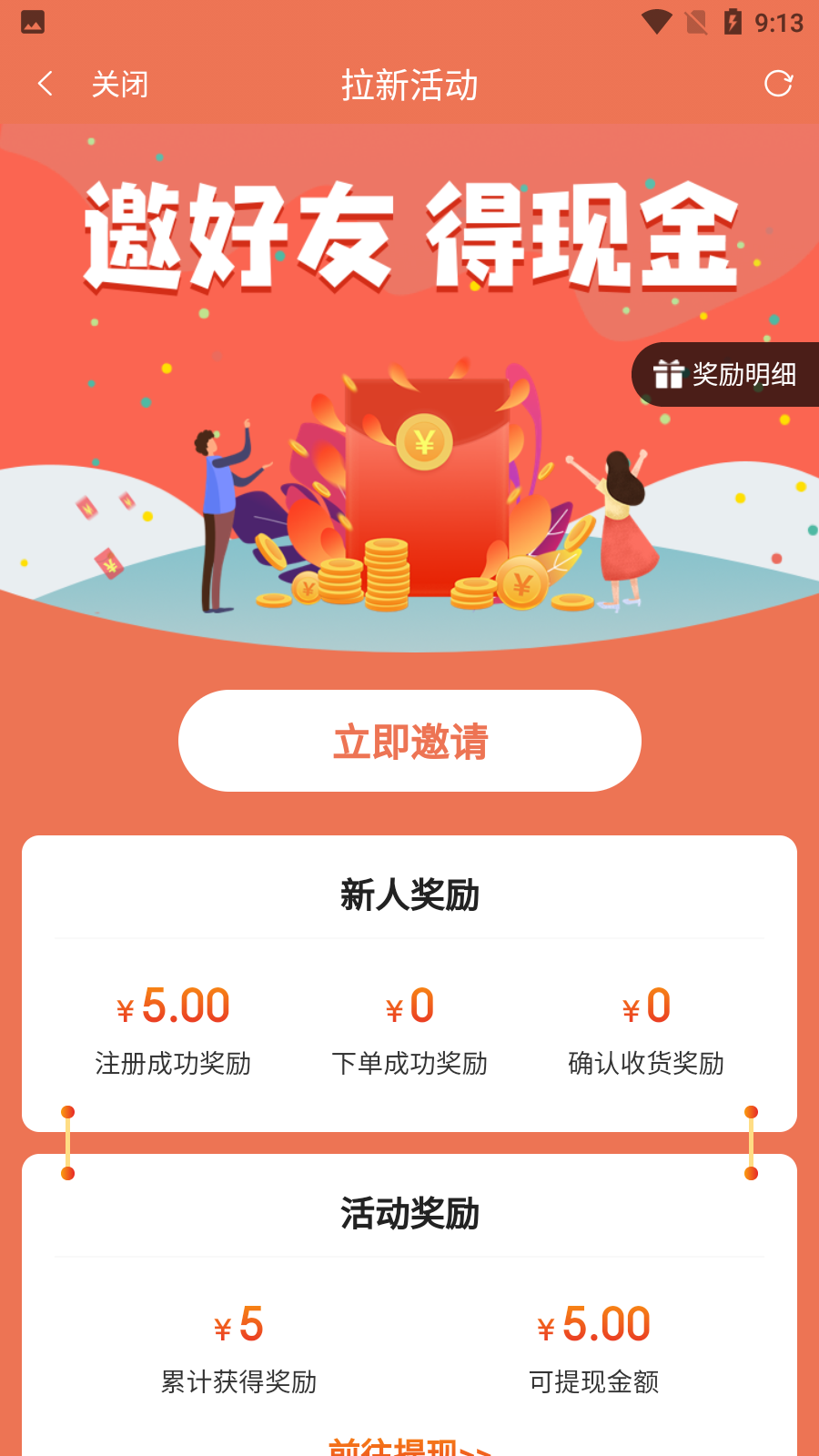This screenshot has width=819, height=1456.
Task: Tap the back arrow in the title bar
Action: [45, 83]
